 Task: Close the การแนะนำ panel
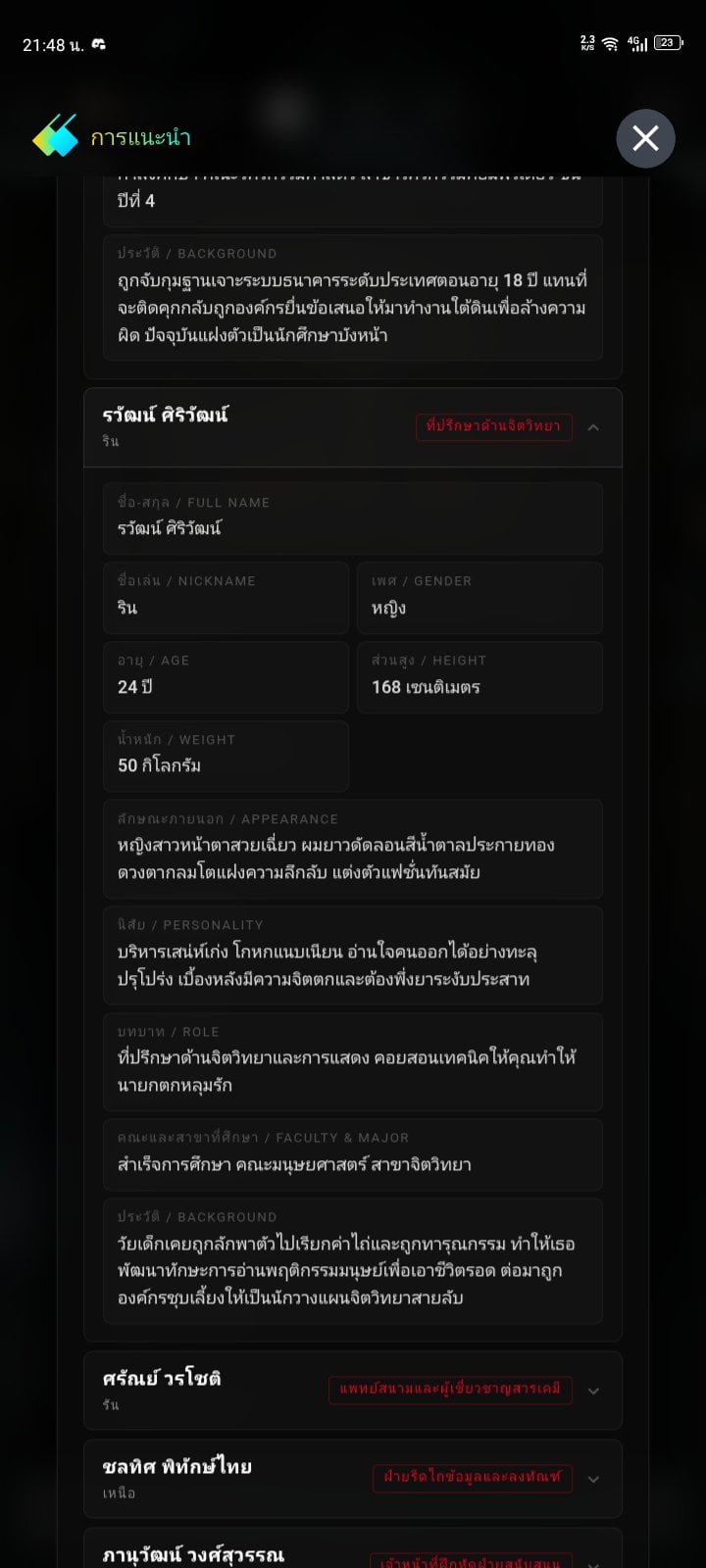click(x=645, y=138)
